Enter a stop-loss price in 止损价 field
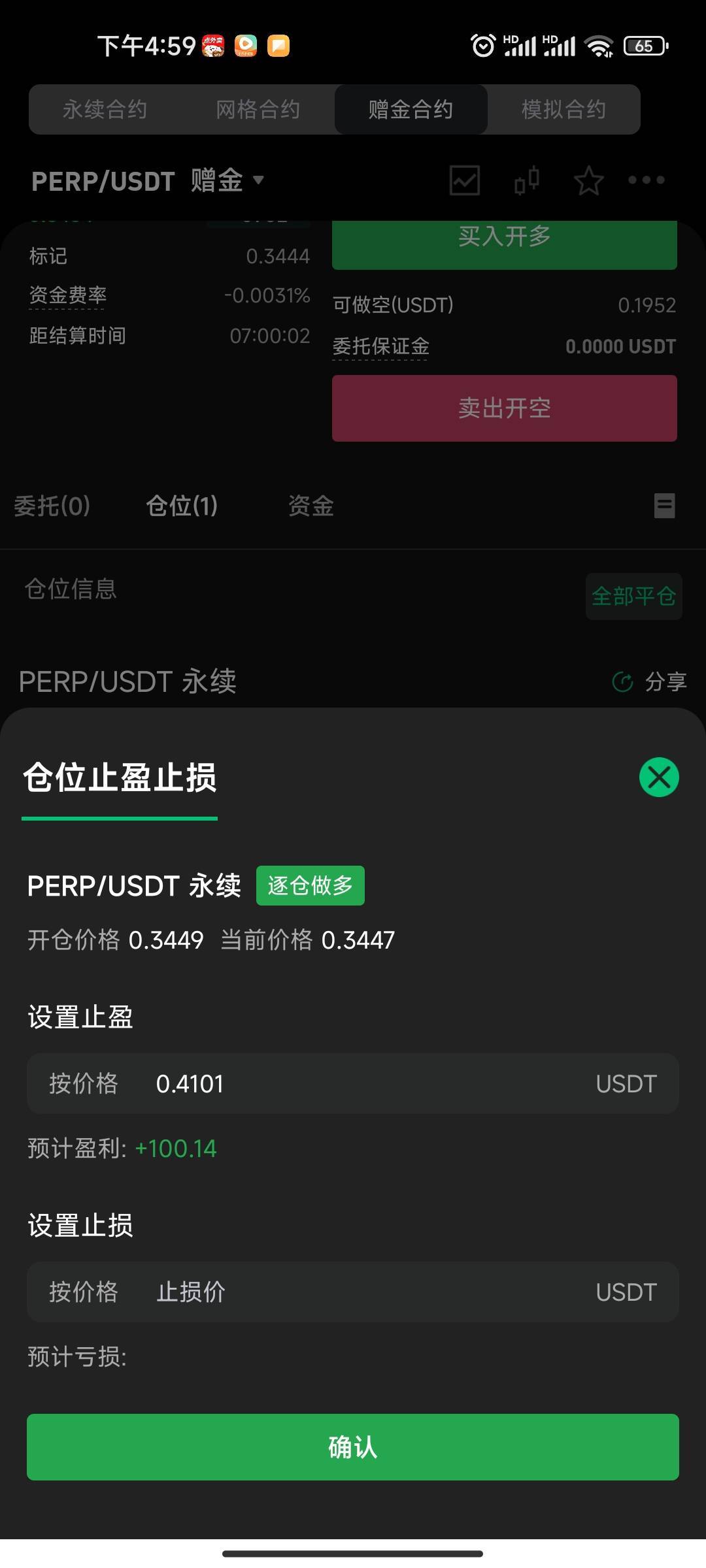Viewport: 706px width, 1568px height. pyautogui.click(x=353, y=1292)
